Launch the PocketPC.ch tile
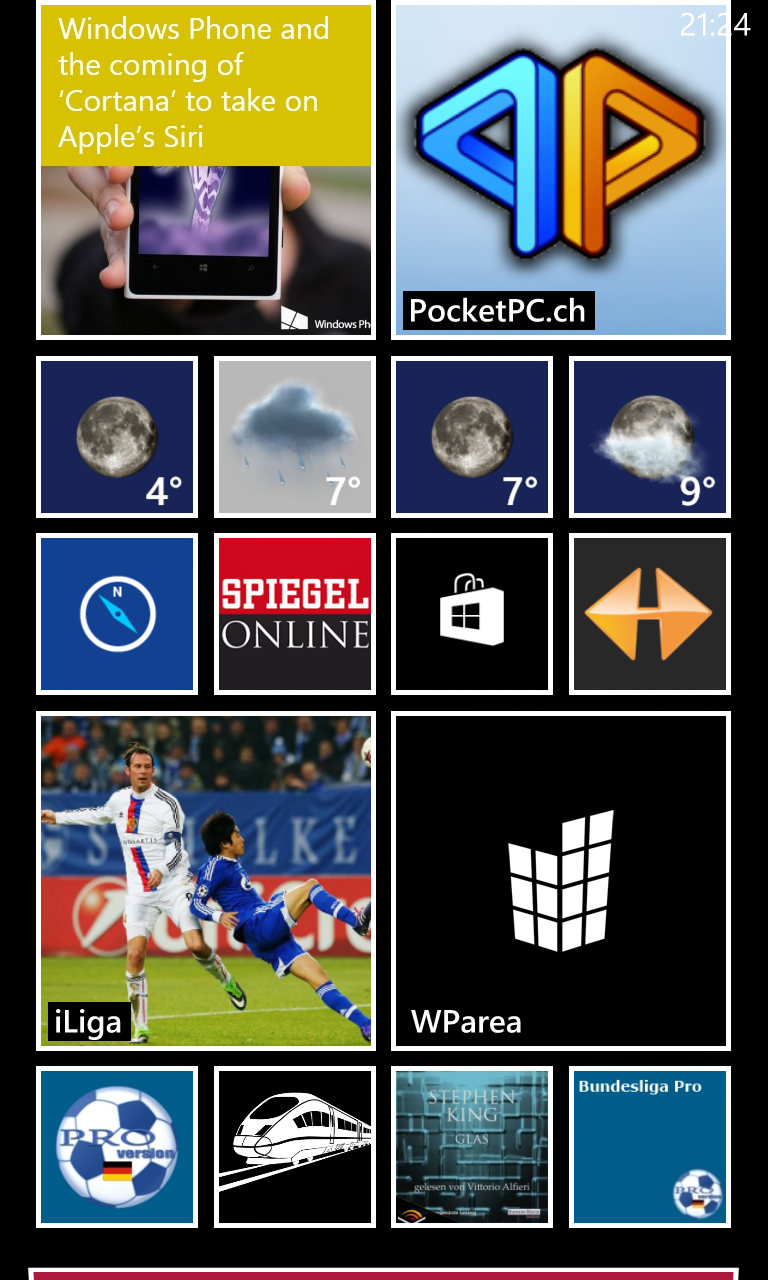Image resolution: width=768 pixels, height=1280 pixels. click(x=561, y=170)
